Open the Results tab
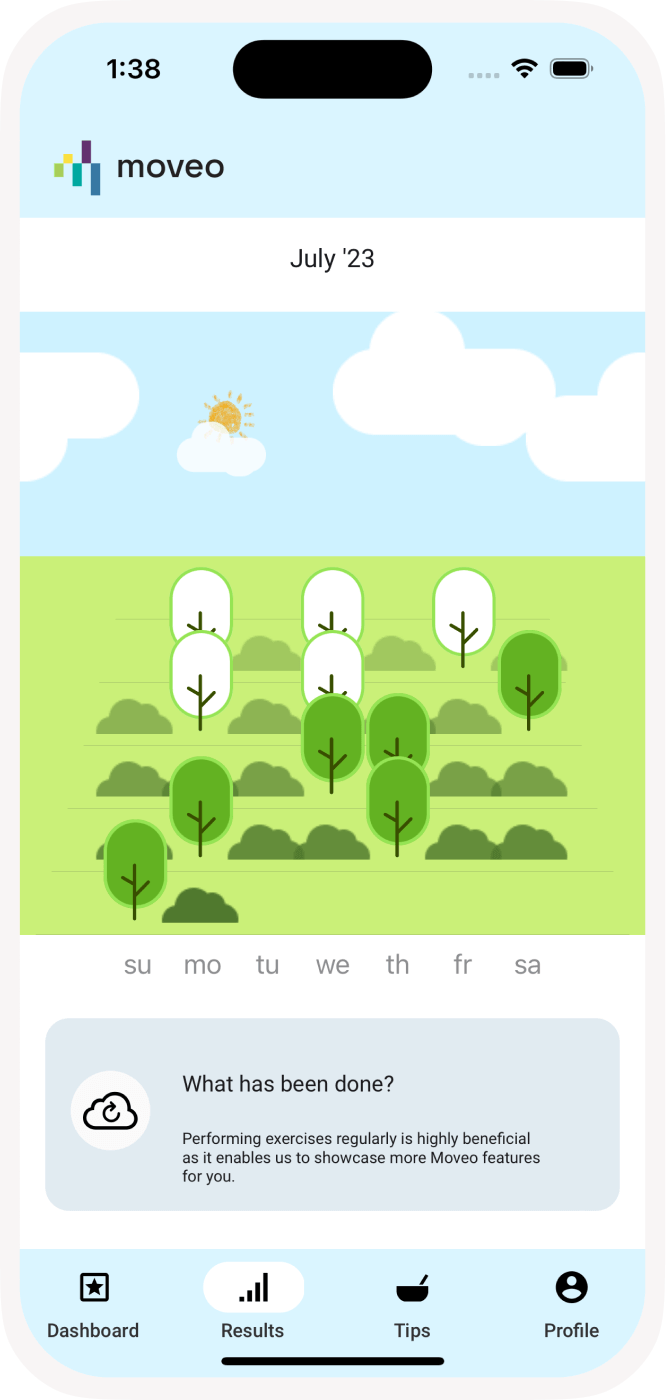The width and height of the screenshot is (666, 1400). [253, 1305]
